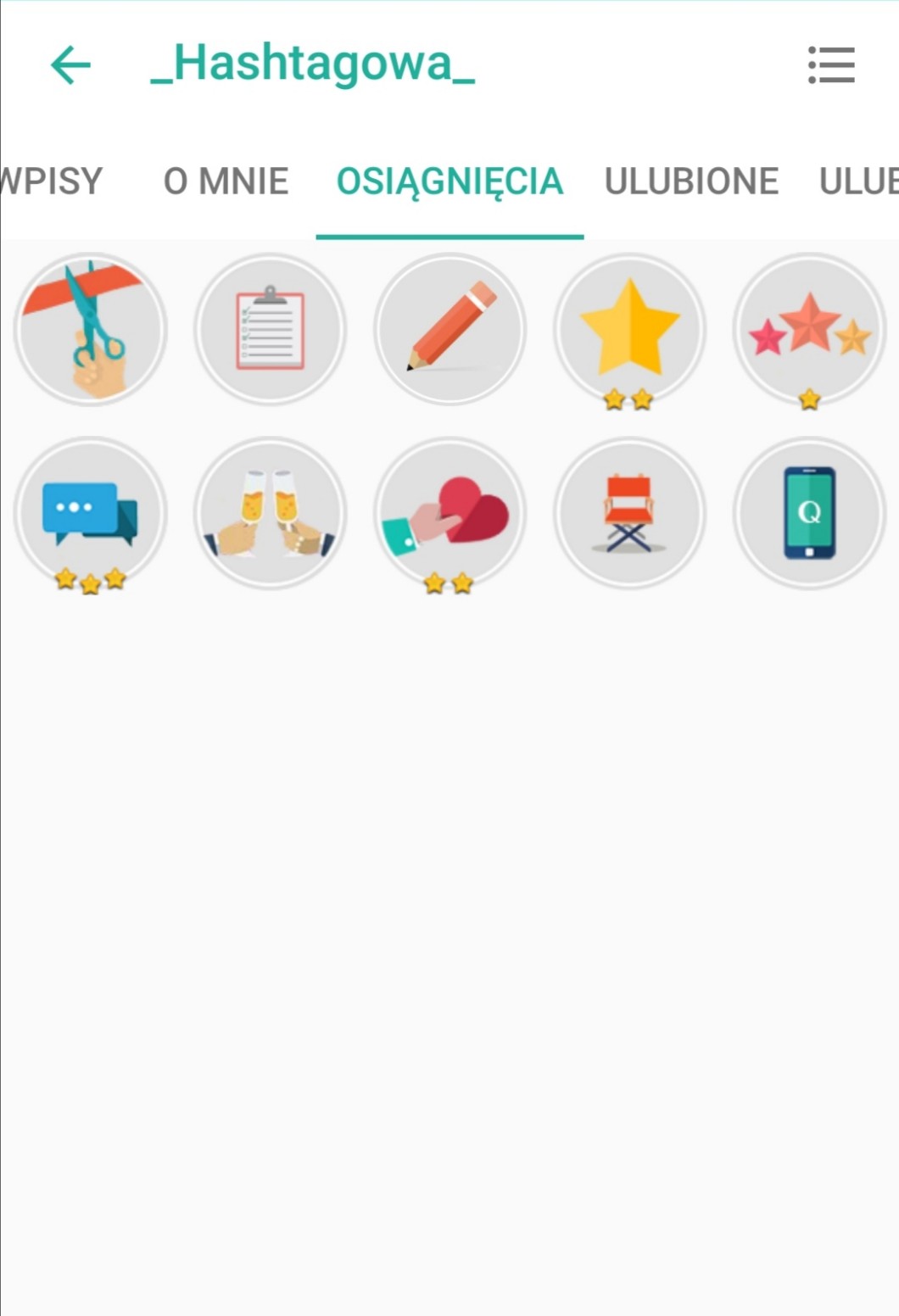
Task: Open the ULUBIONE tab
Action: pos(691,181)
